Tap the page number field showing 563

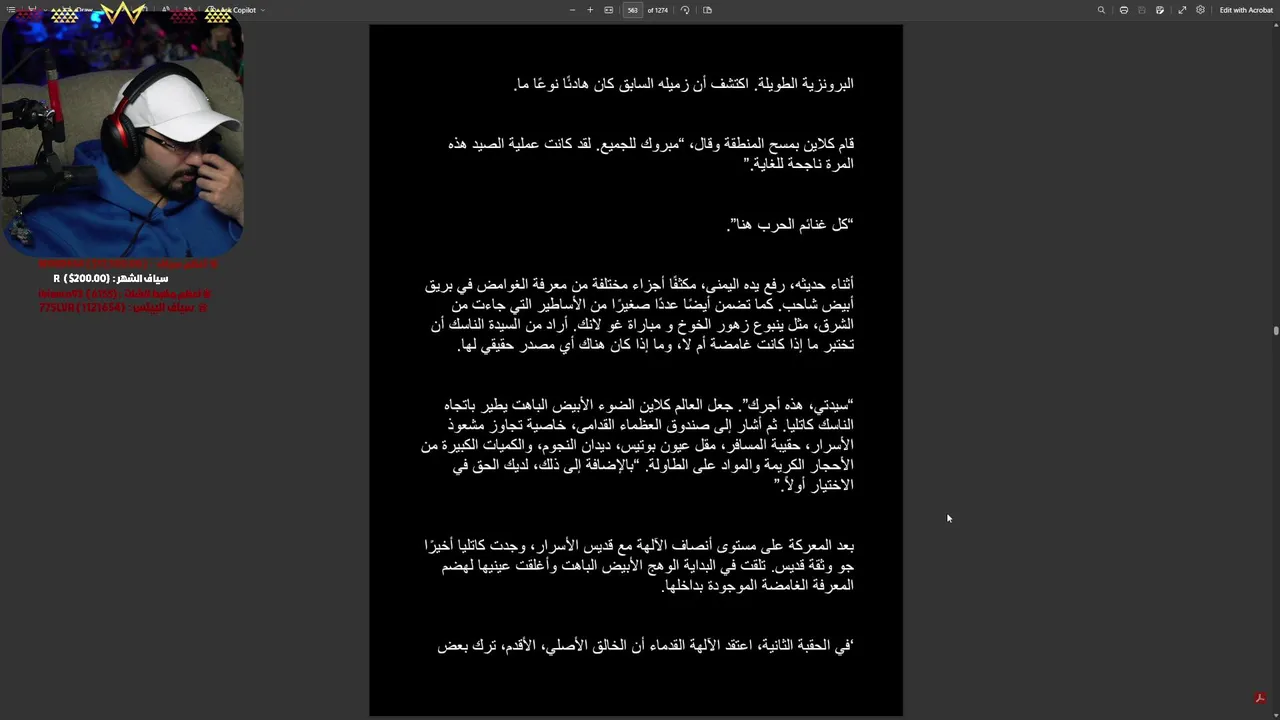[632, 10]
